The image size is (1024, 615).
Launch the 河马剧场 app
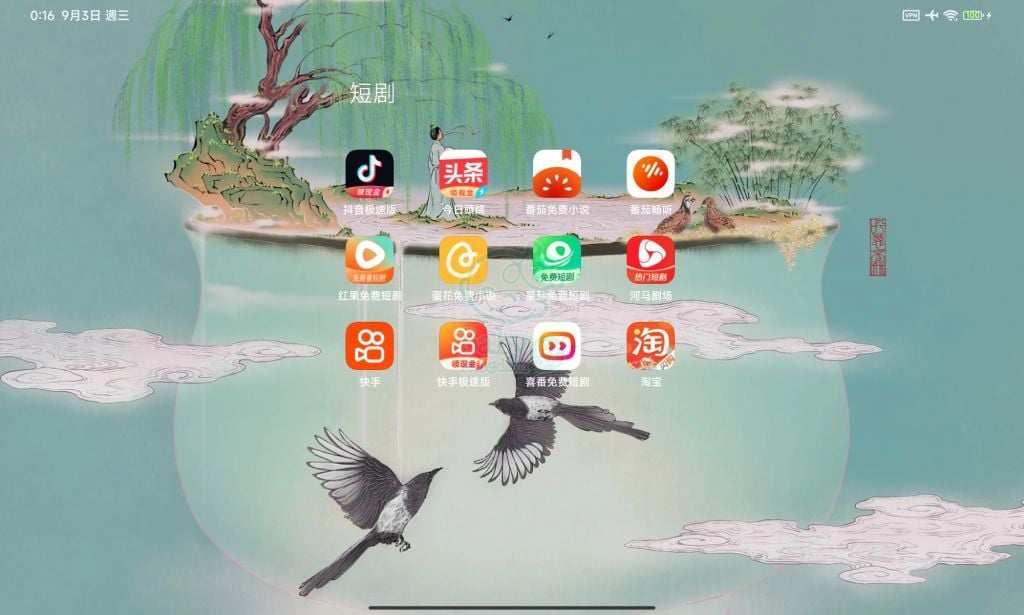(651, 260)
